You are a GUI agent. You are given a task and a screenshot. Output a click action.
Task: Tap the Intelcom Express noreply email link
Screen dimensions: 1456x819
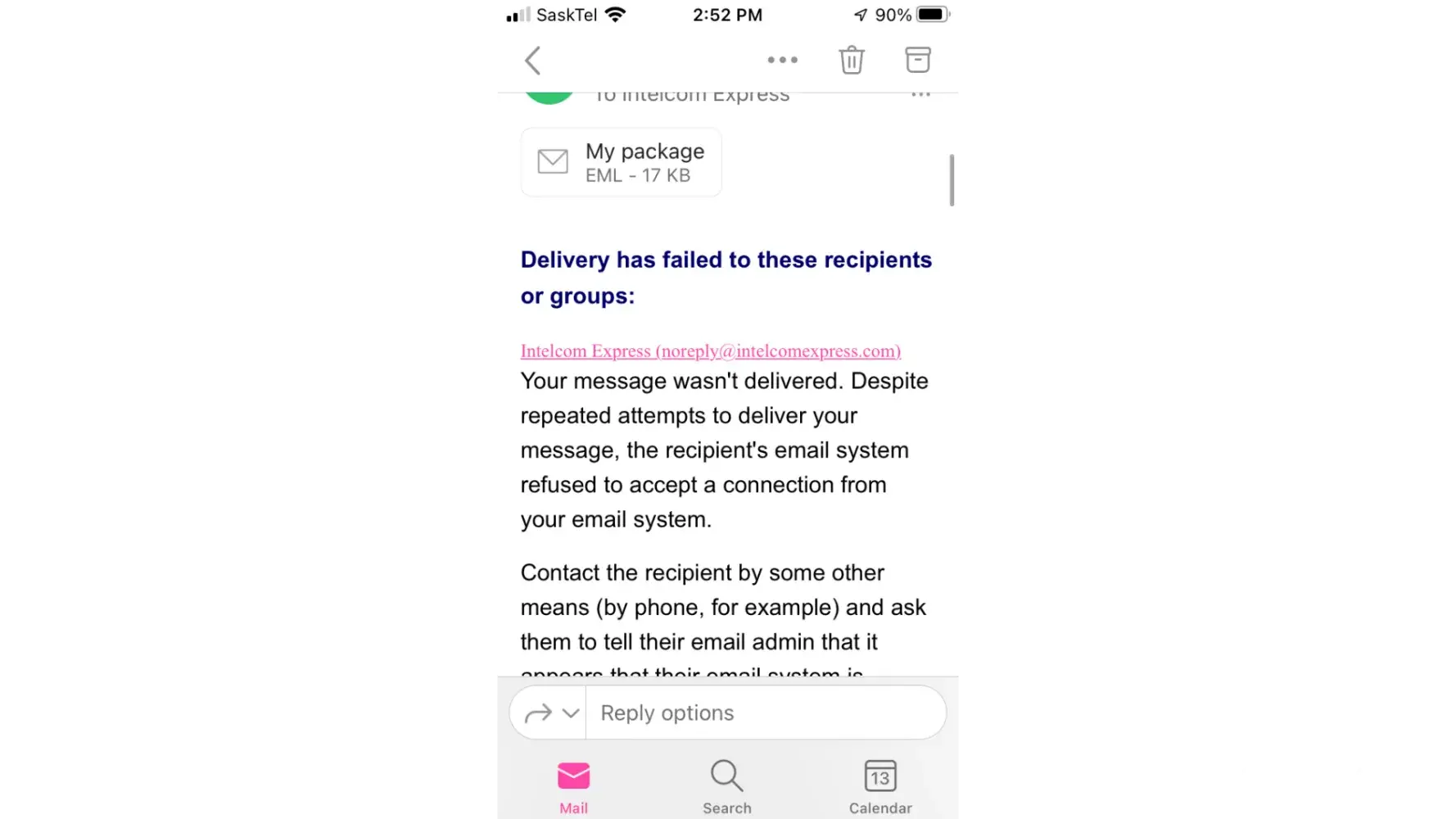click(x=710, y=351)
